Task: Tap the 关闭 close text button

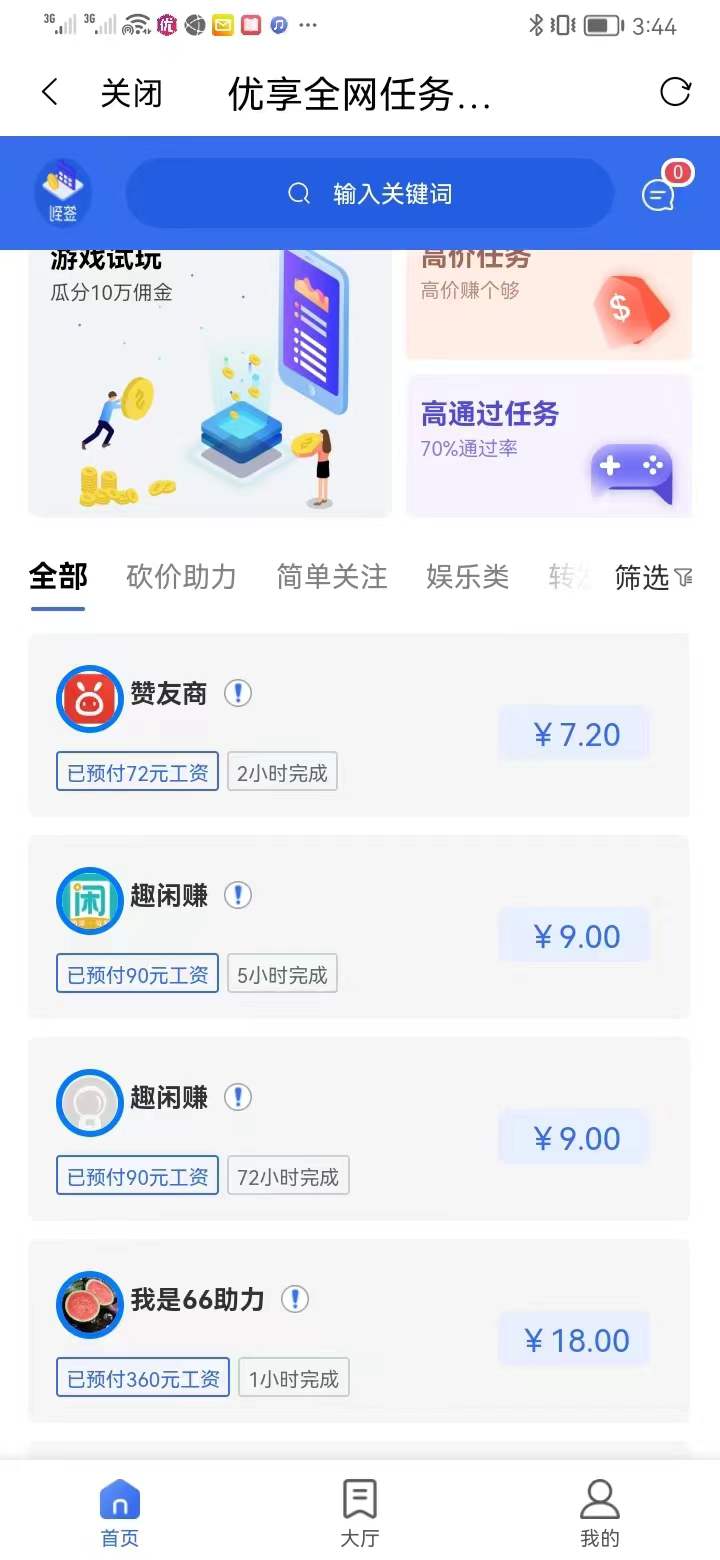Action: (x=131, y=91)
